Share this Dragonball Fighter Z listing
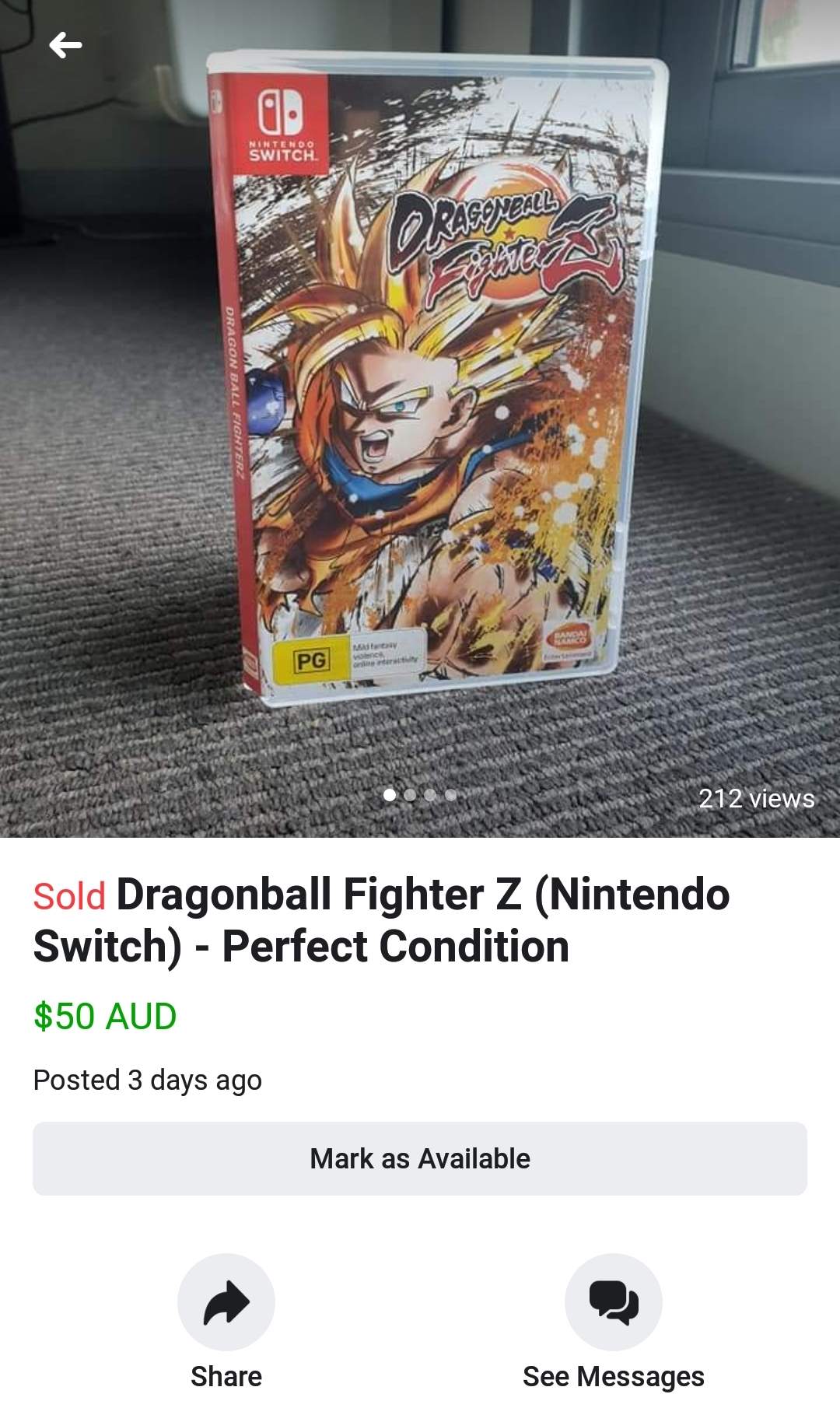Screen dimensions: 840x1422 226,1302
